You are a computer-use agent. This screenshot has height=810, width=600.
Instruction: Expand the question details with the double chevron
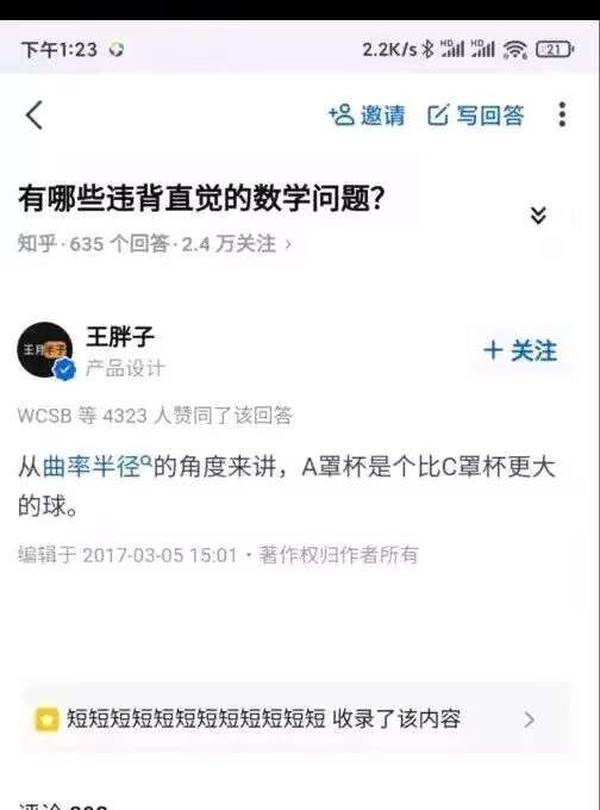538,215
